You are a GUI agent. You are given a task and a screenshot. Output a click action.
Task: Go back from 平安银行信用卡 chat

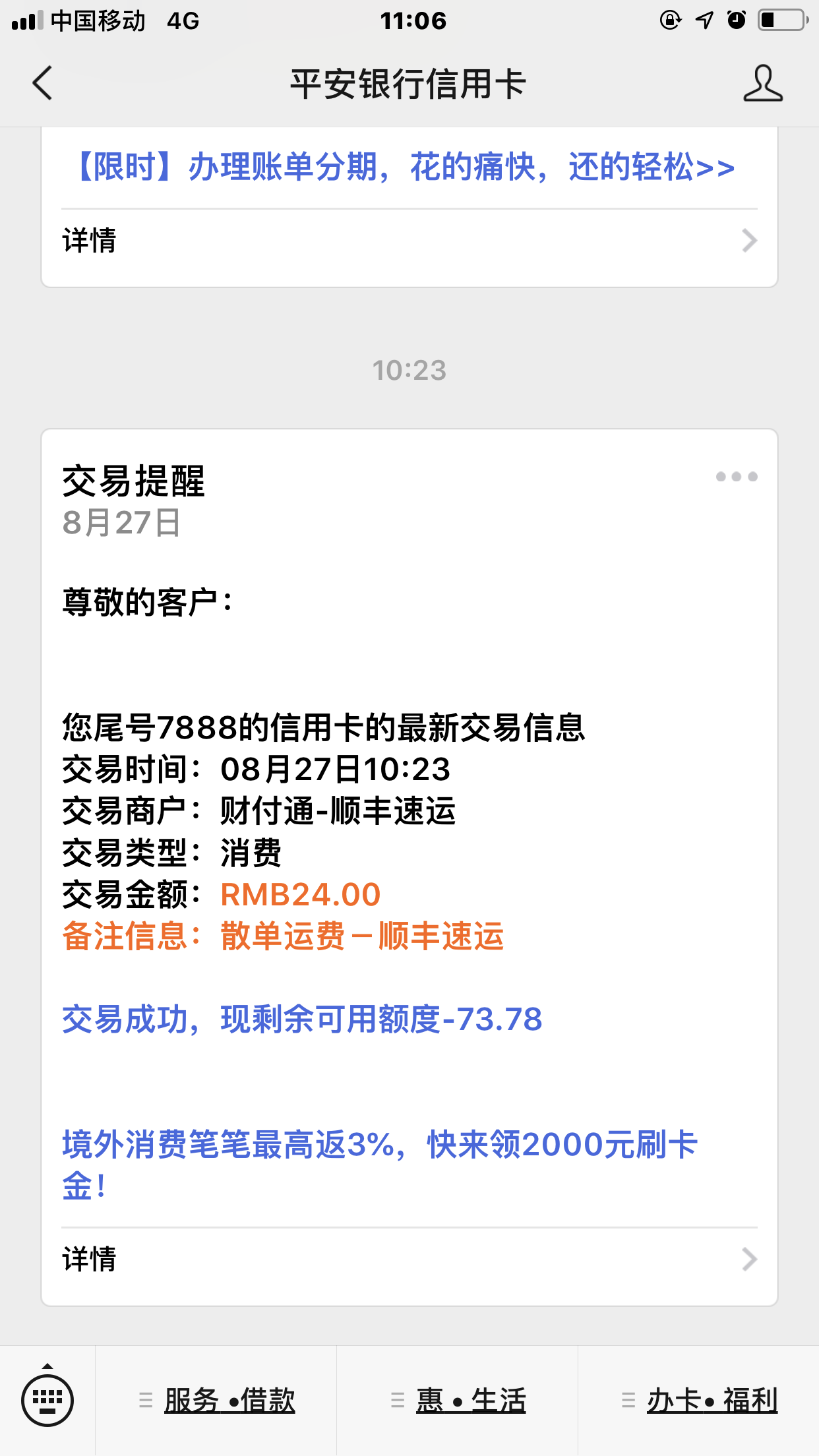click(x=42, y=84)
